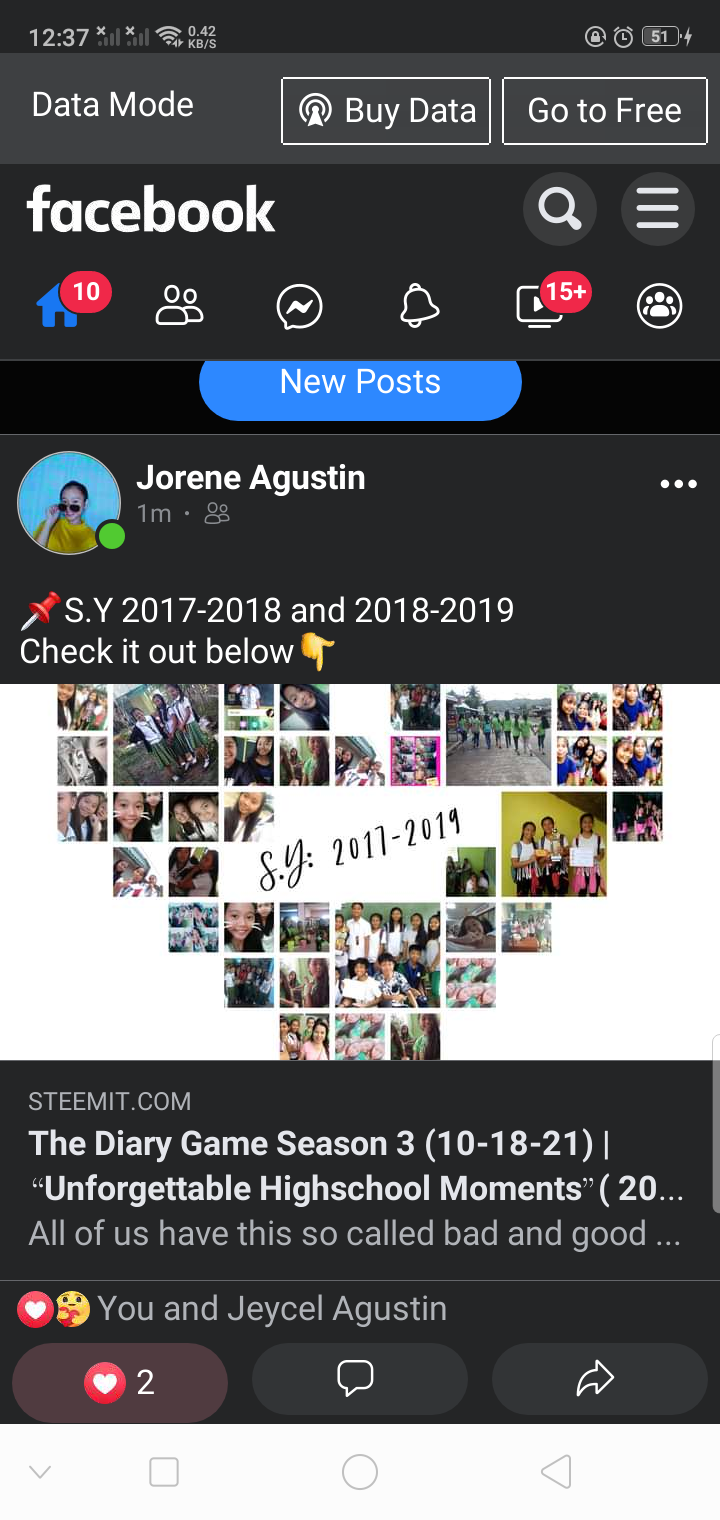Open the Messenger tab
The width and height of the screenshot is (720, 1520).
click(x=300, y=306)
